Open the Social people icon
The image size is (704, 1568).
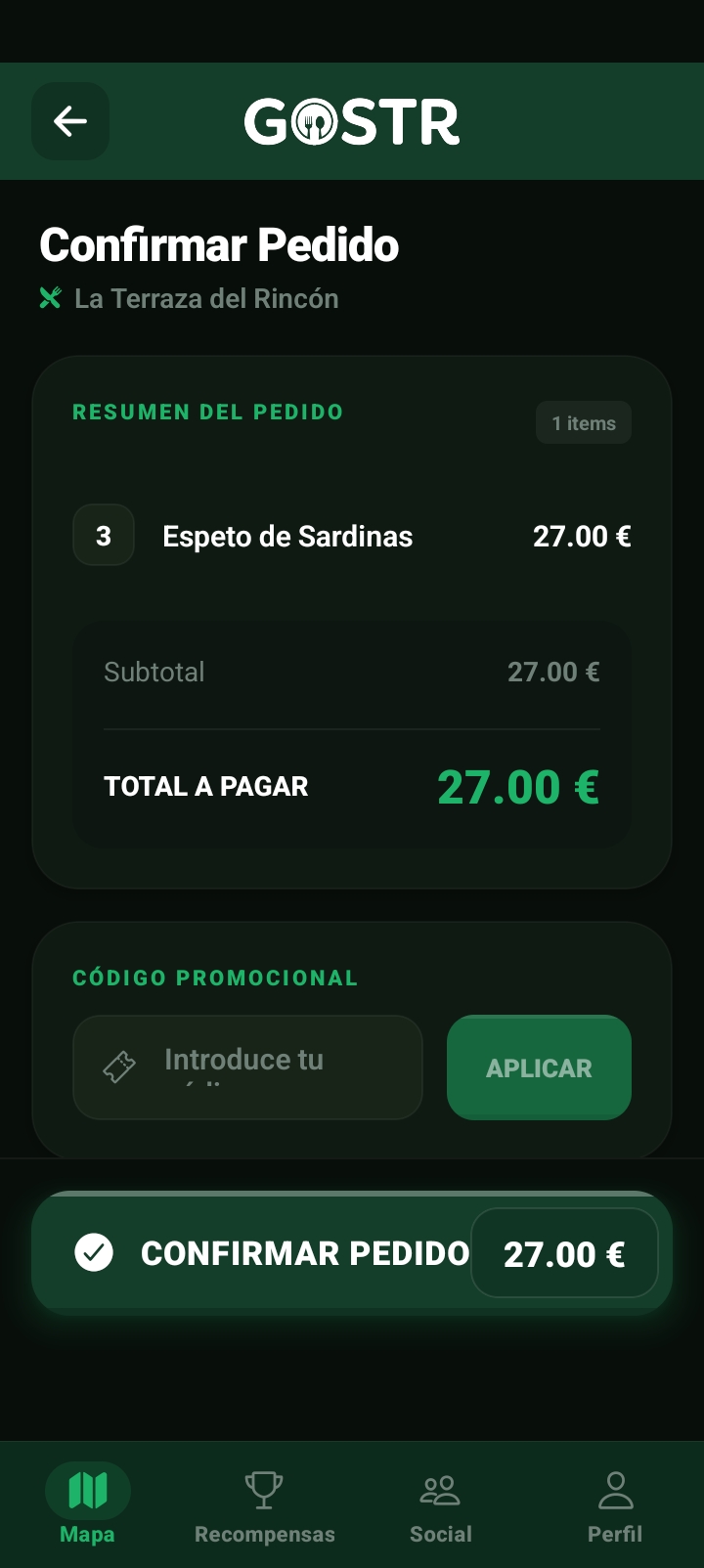pyautogui.click(x=441, y=1490)
